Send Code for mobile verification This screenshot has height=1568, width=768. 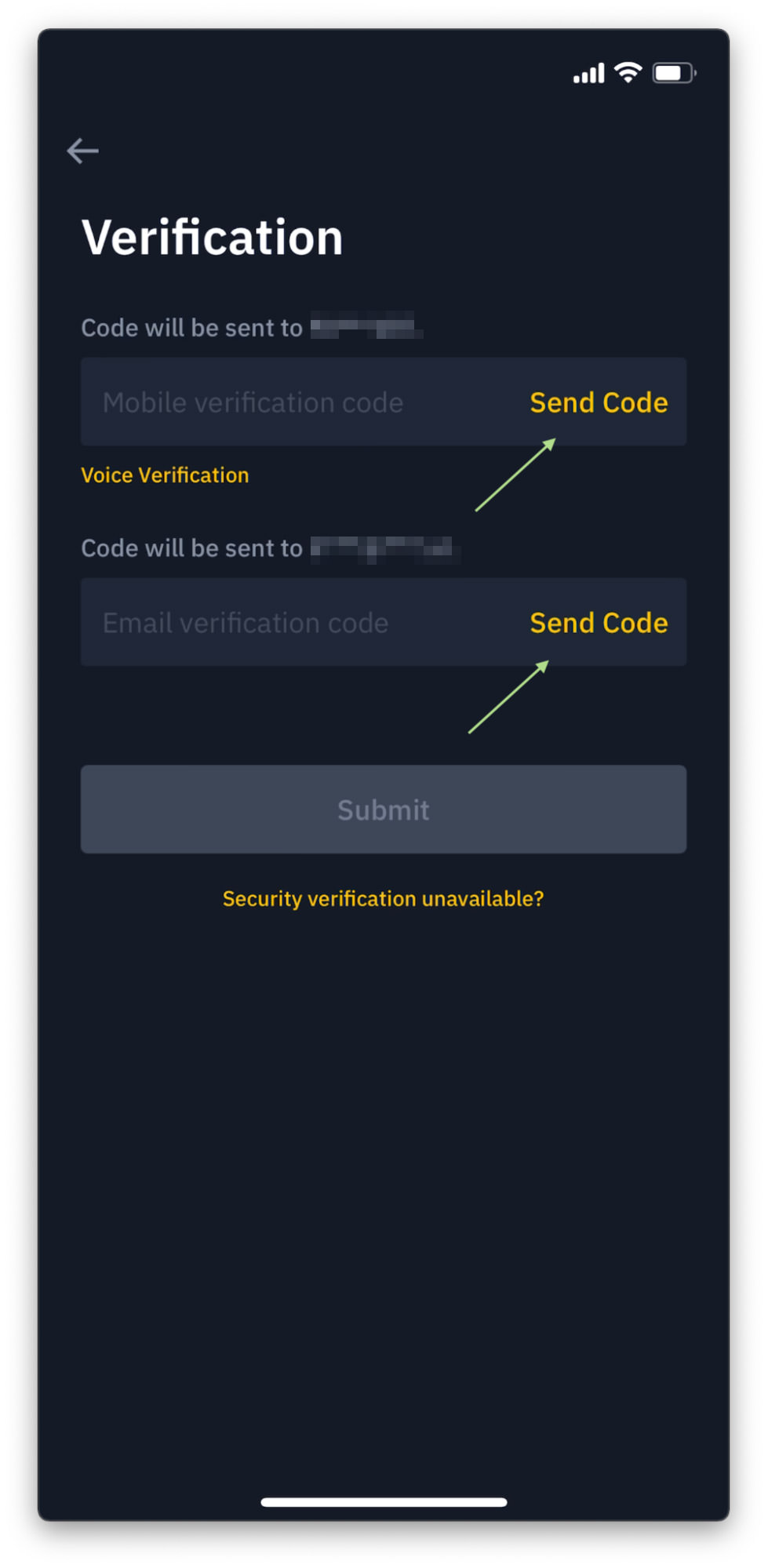pyautogui.click(x=599, y=402)
